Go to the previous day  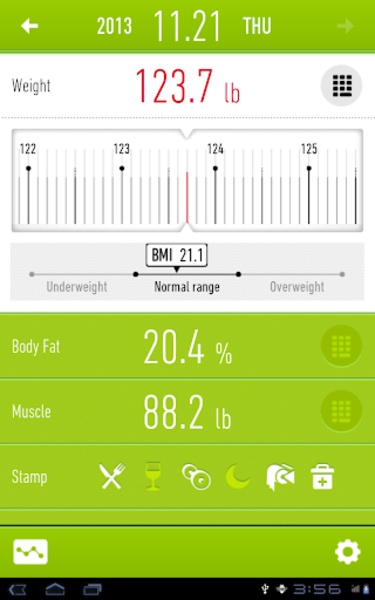pos(29,26)
